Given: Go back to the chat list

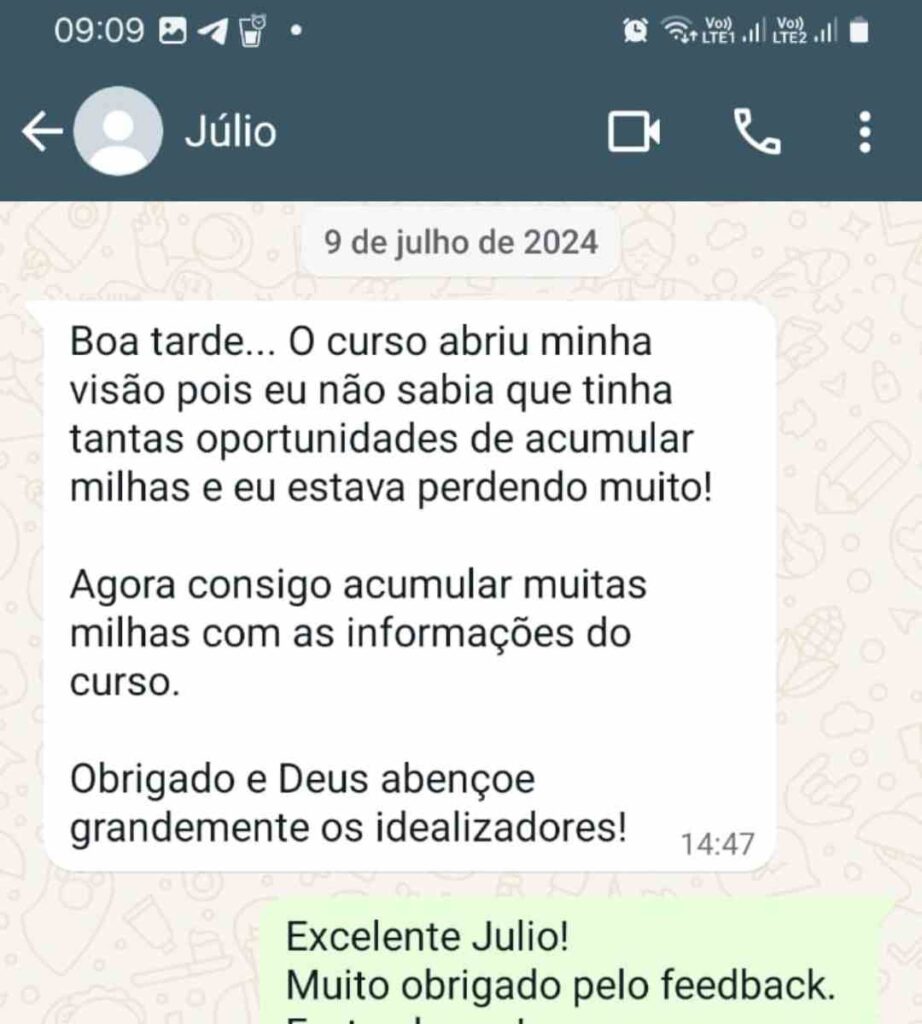Looking at the screenshot, I should [42, 132].
